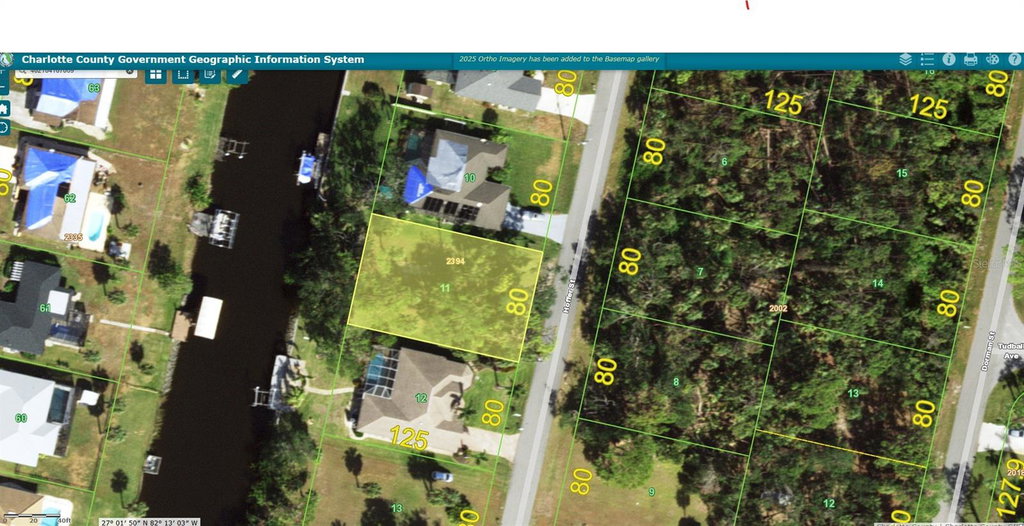Tap the parcel search field
1024x526 pixels.
coord(70,72)
